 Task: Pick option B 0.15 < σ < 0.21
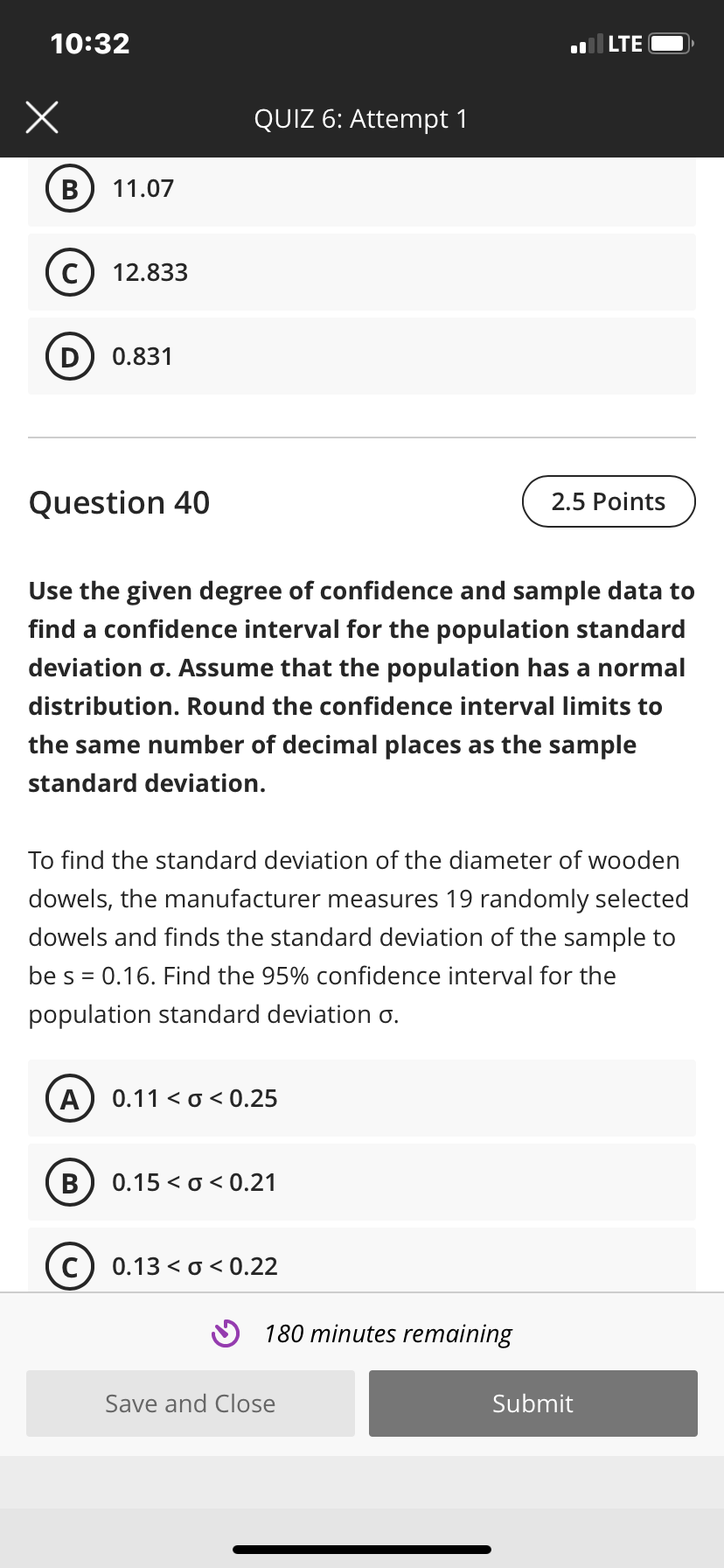[x=362, y=1182]
